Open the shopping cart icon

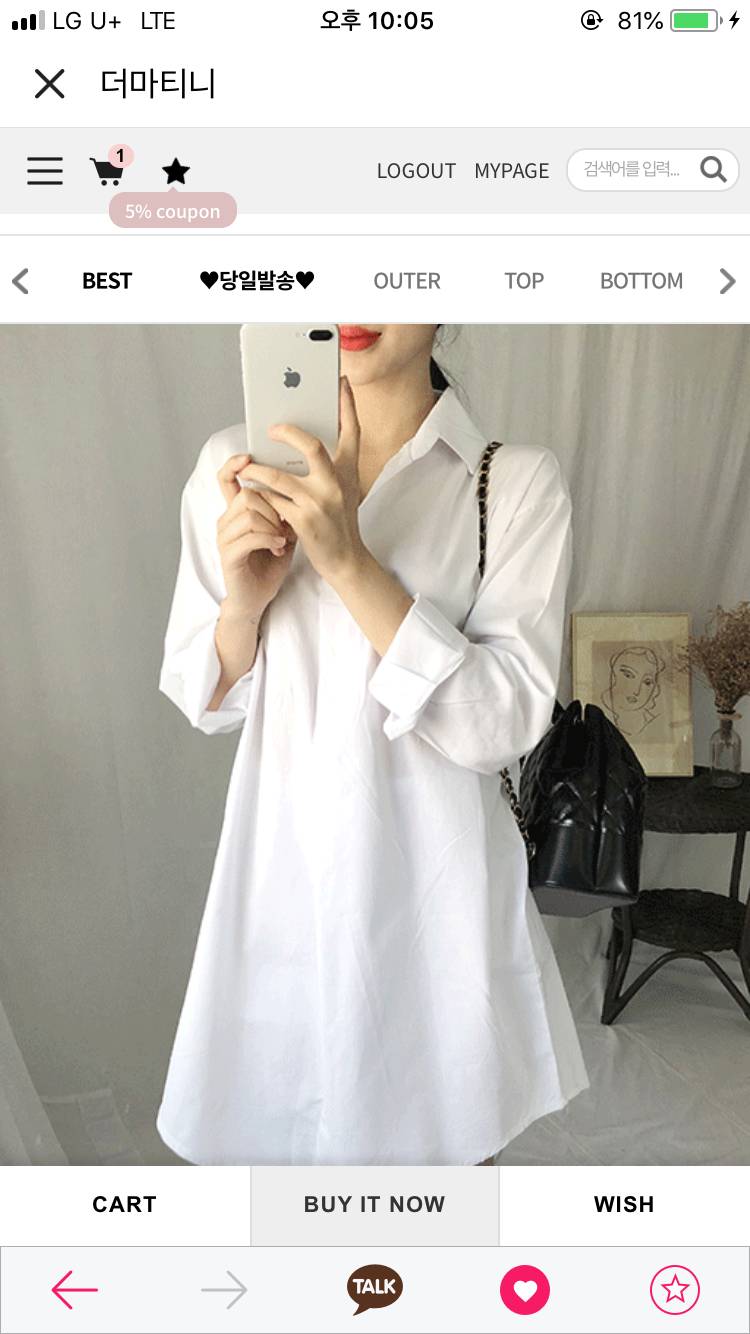click(x=107, y=172)
